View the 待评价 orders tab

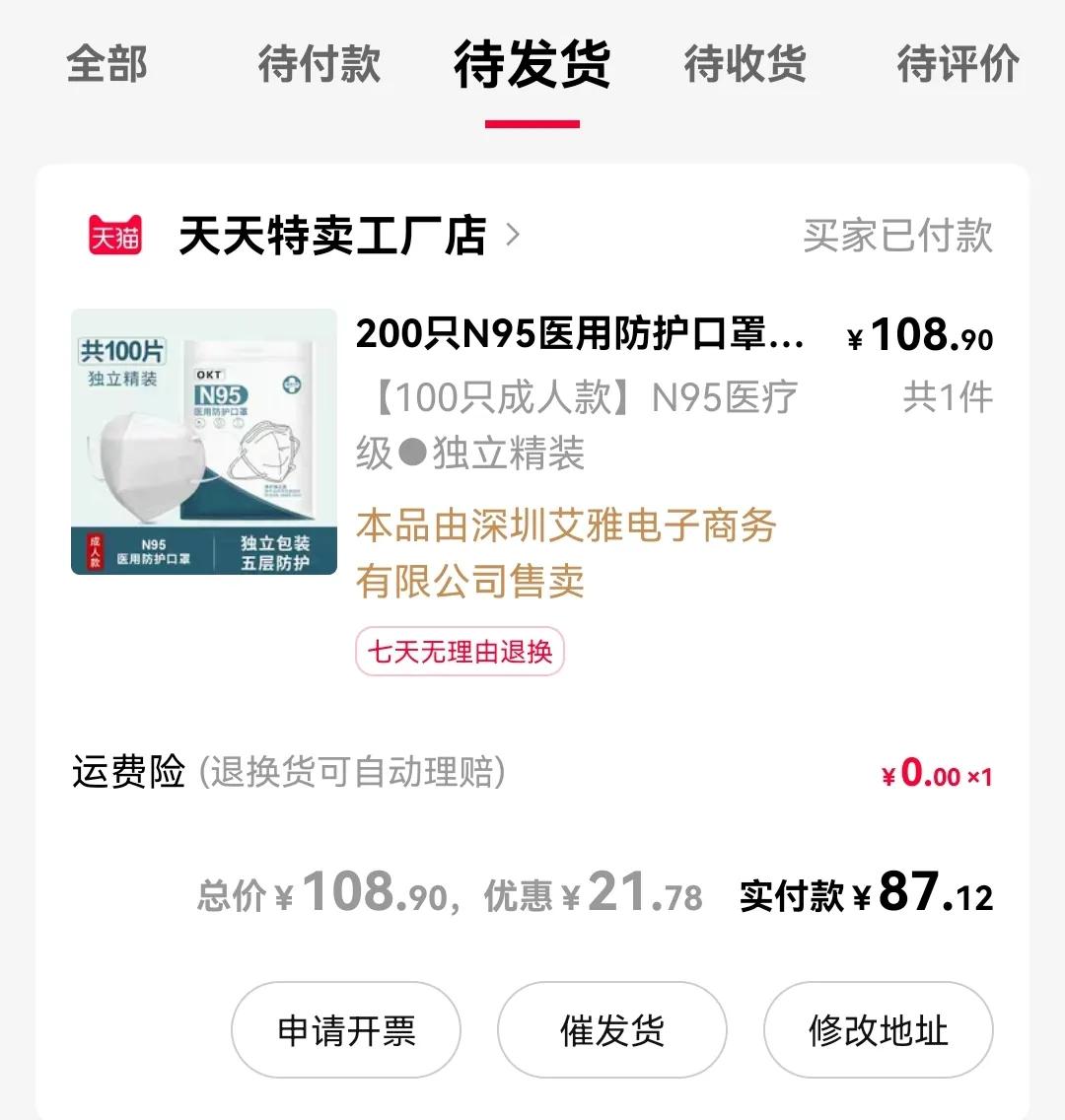tap(958, 63)
